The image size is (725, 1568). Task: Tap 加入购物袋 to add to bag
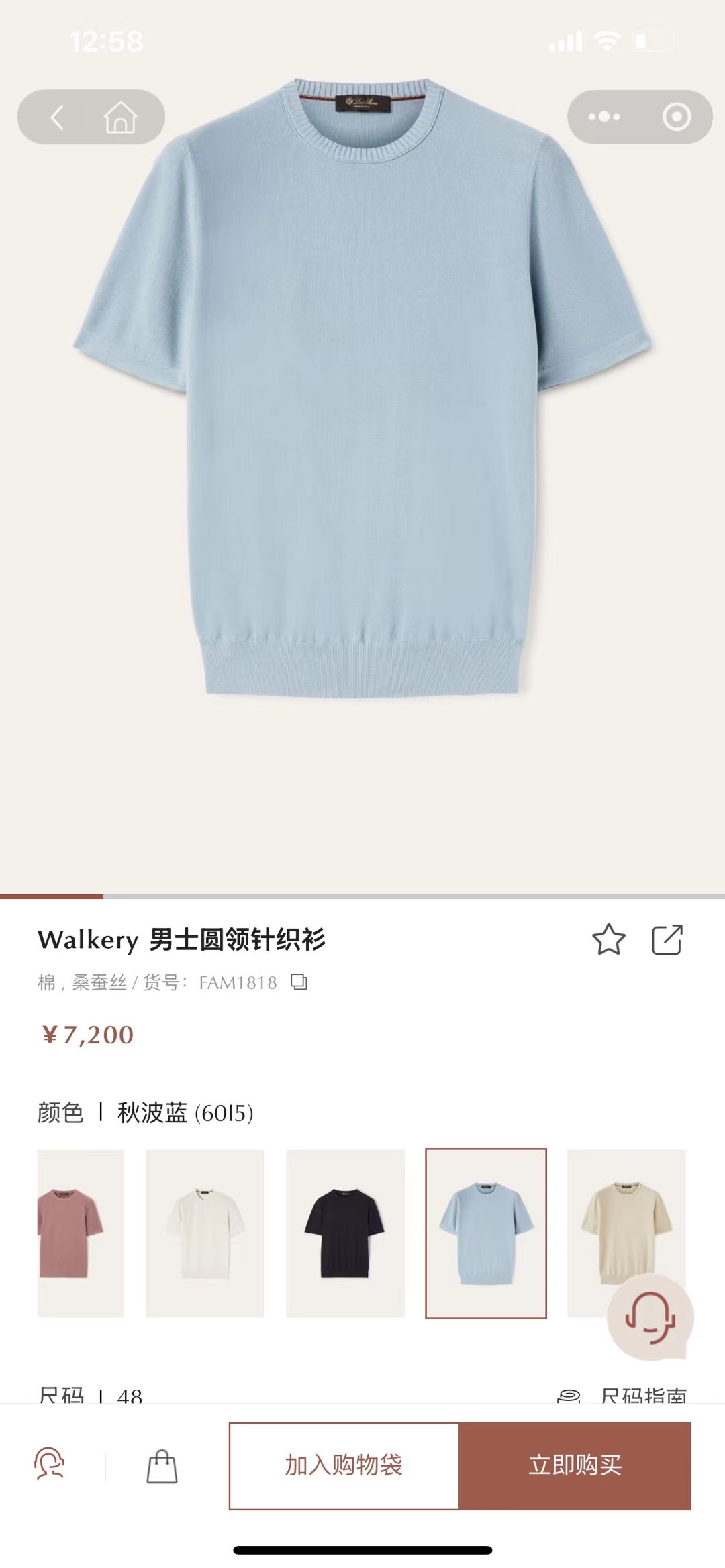point(344,1466)
